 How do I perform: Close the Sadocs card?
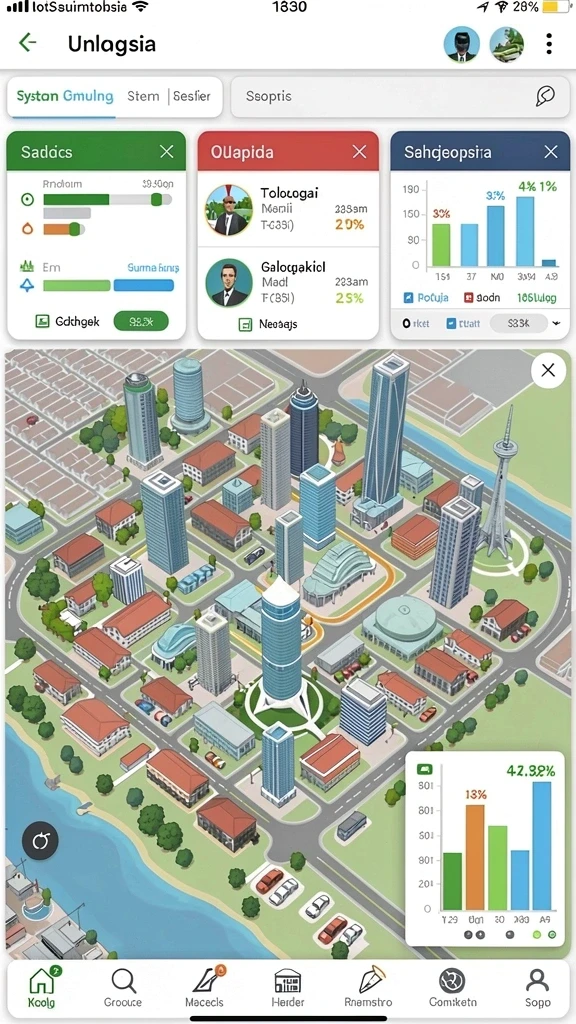167,152
